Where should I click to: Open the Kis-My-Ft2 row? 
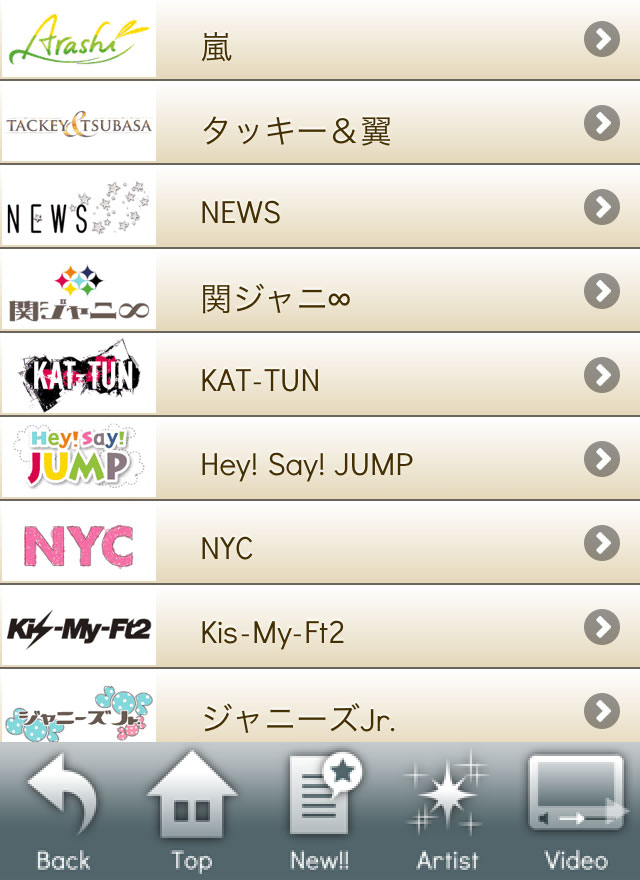(320, 629)
